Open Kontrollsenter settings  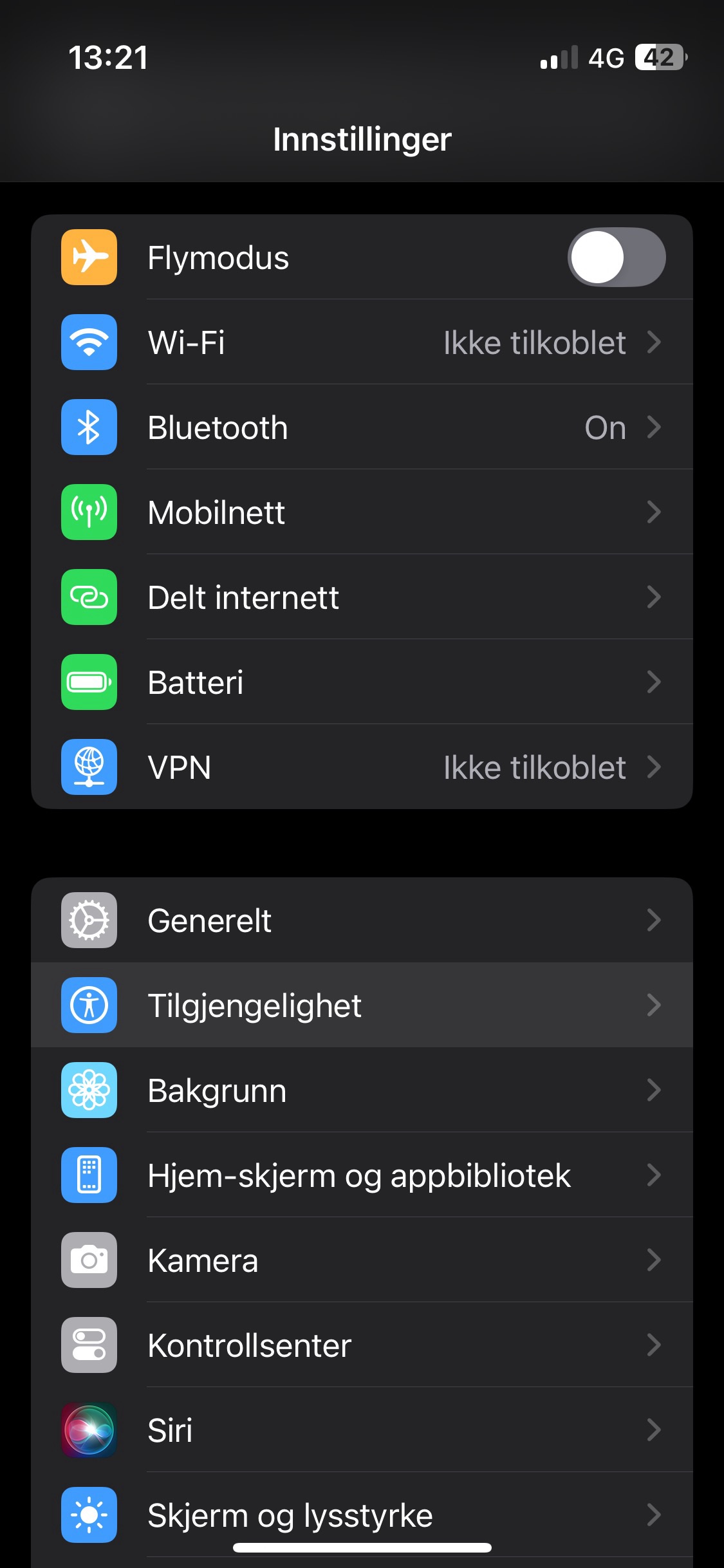coord(362,1345)
